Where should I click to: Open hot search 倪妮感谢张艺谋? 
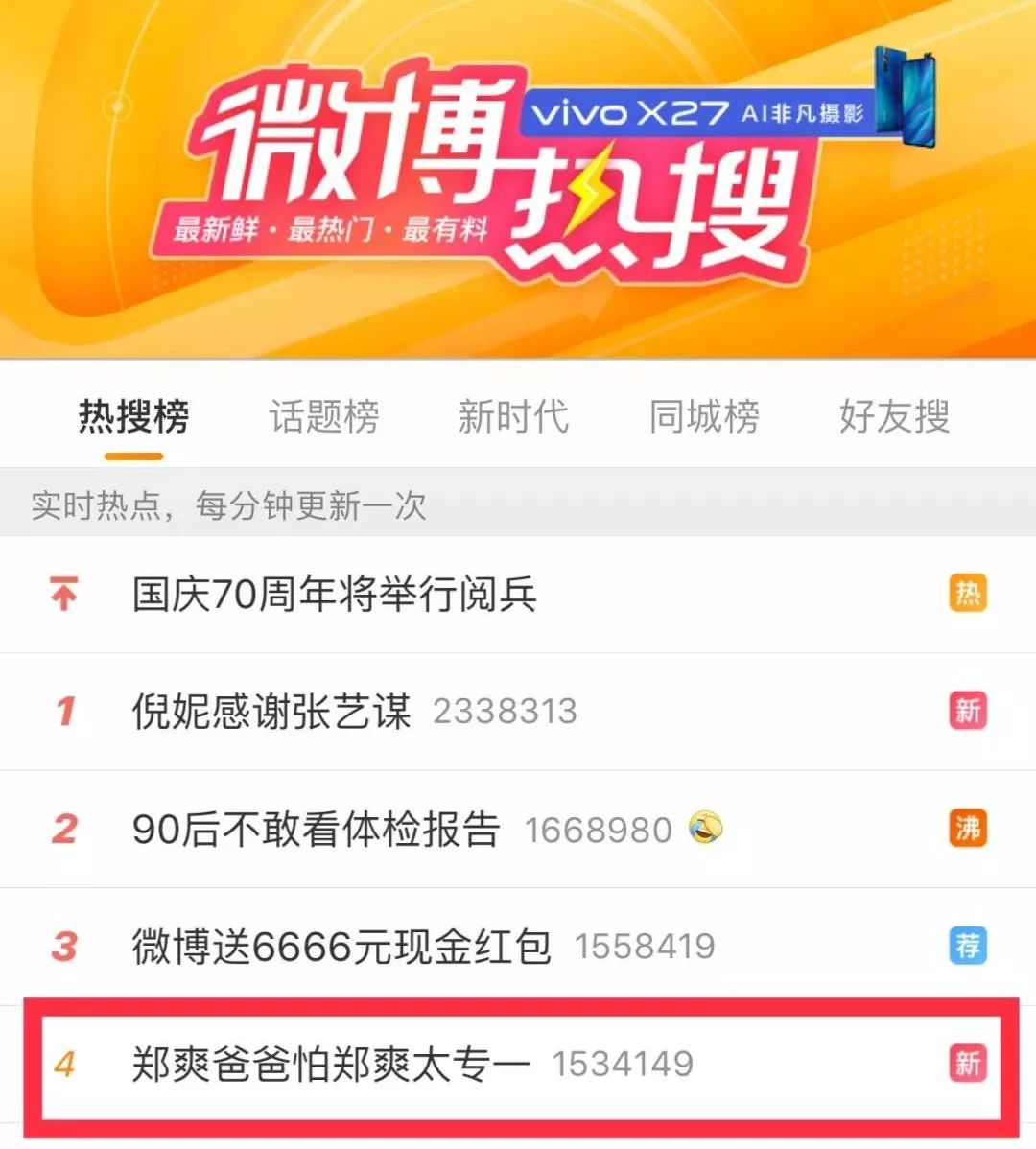click(271, 712)
